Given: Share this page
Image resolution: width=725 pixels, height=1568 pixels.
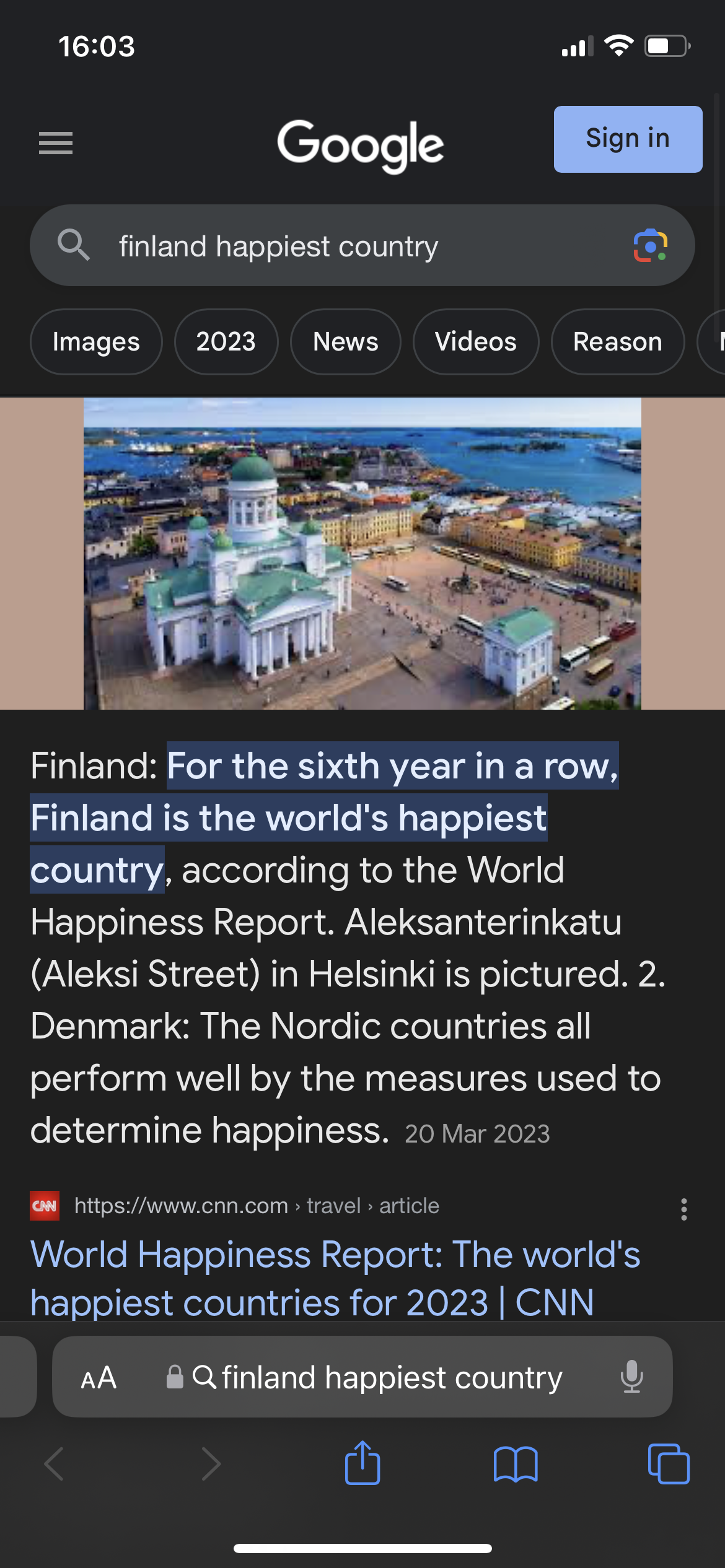Looking at the screenshot, I should click(362, 1464).
